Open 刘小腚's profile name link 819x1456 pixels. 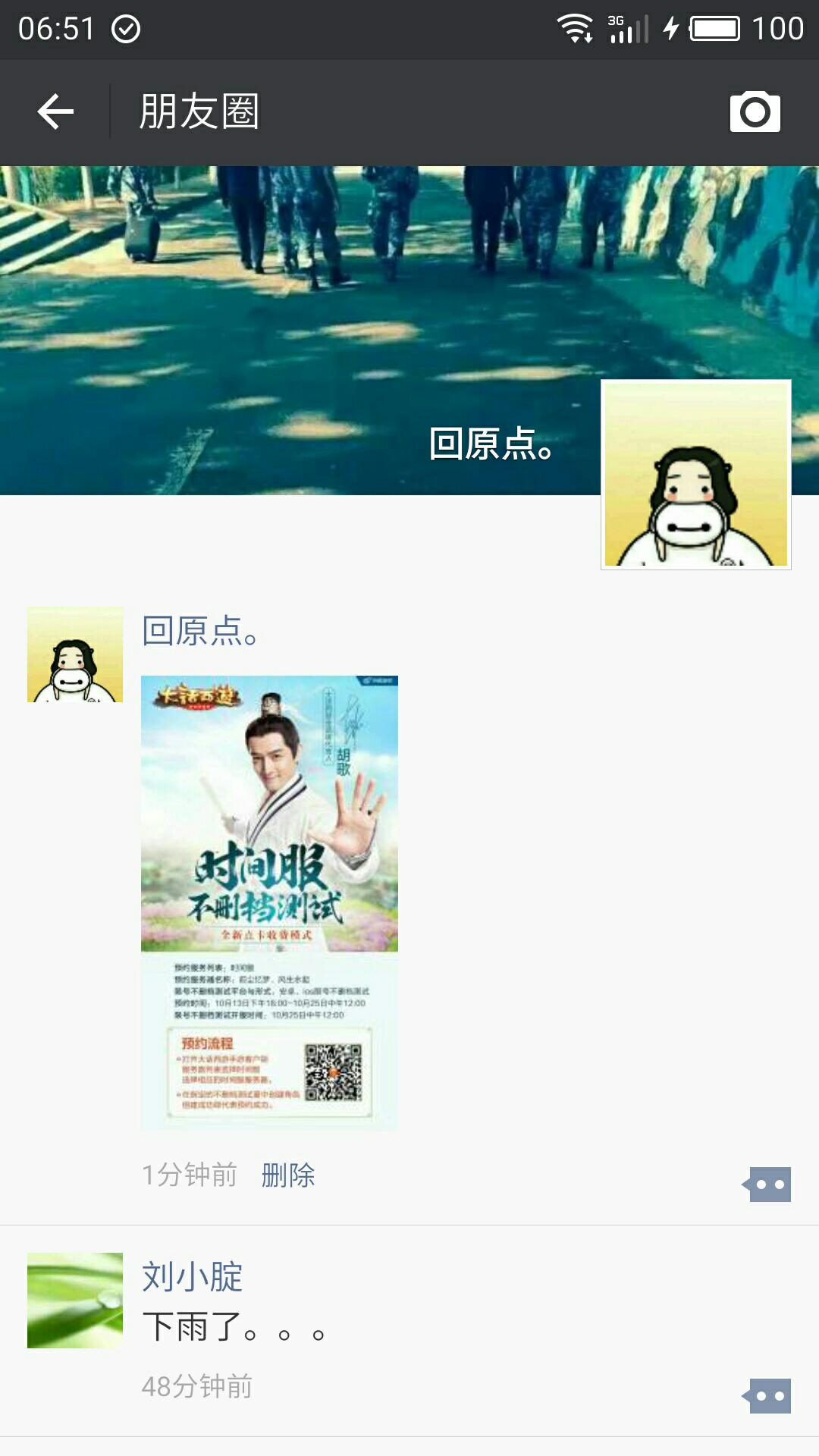click(193, 1277)
